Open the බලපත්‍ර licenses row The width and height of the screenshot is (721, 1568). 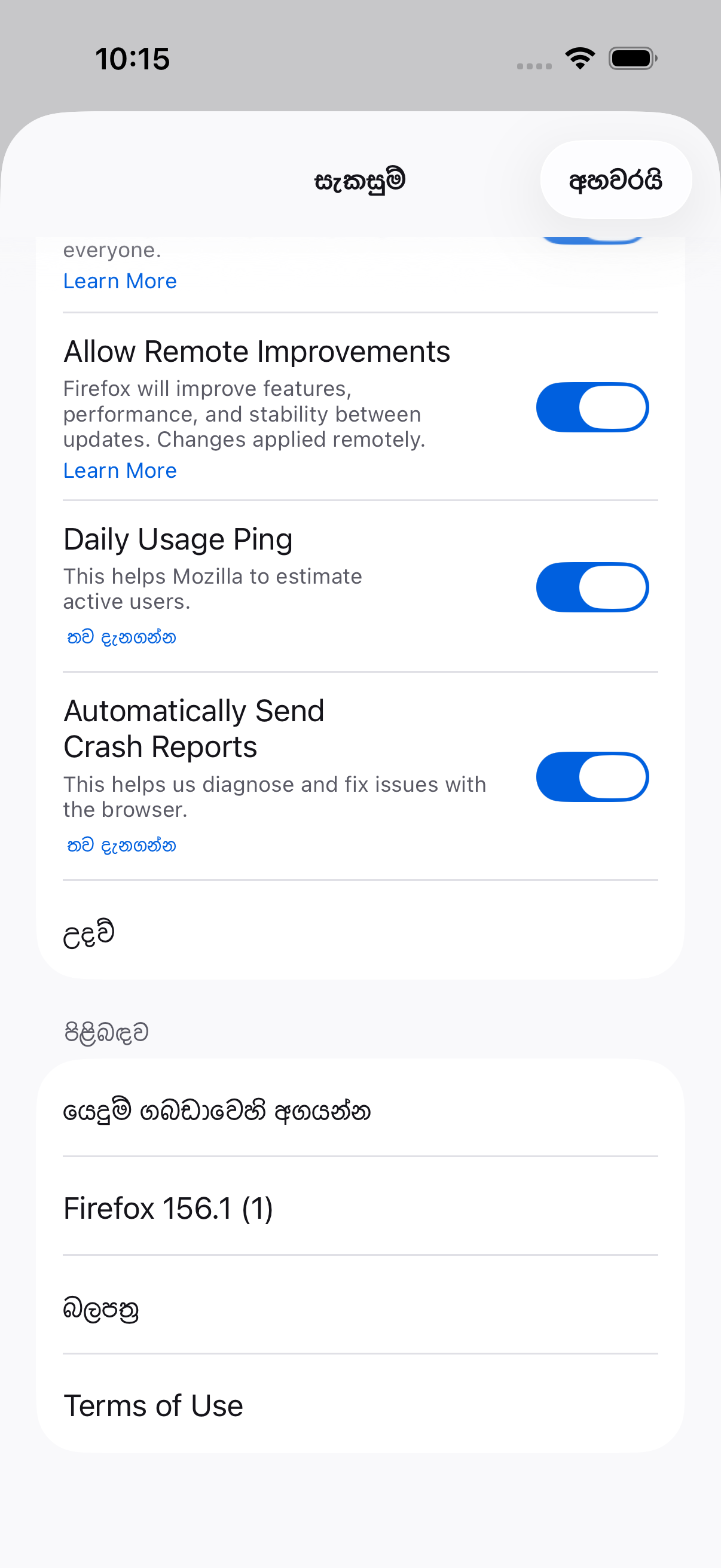[x=360, y=1305]
